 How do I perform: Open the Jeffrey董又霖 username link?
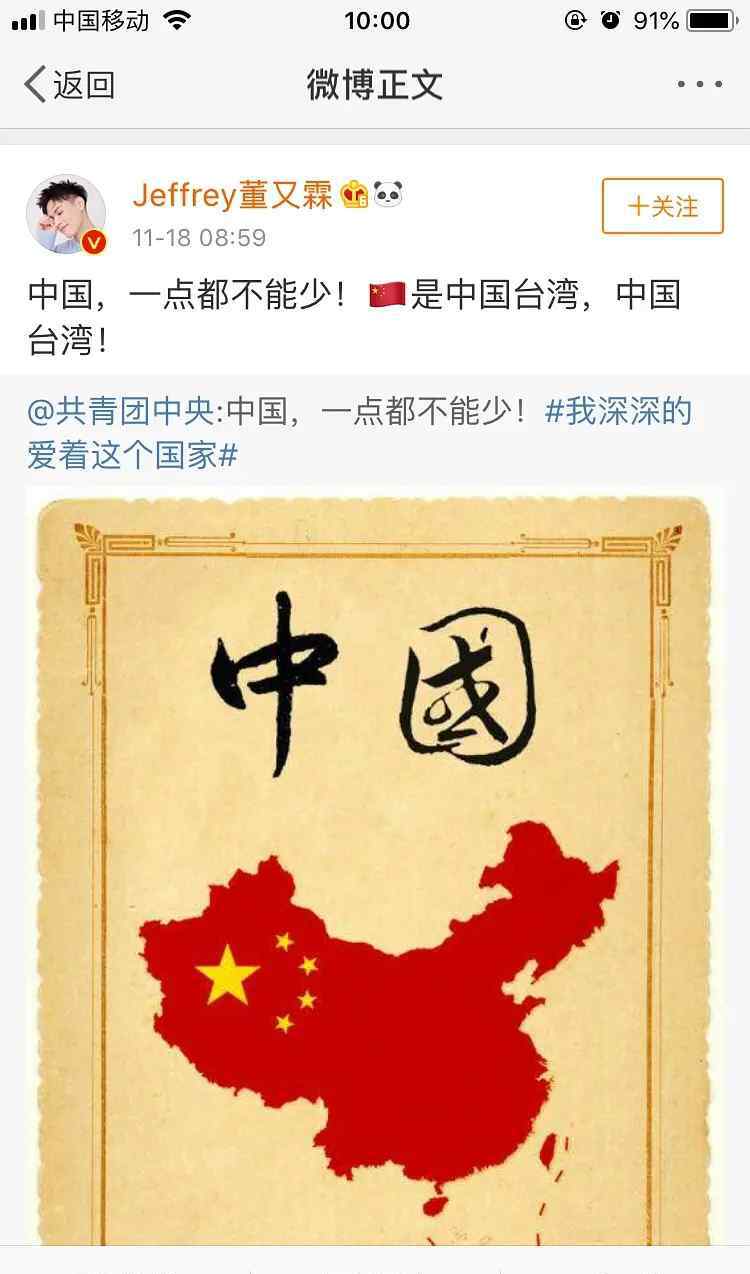pyautogui.click(x=233, y=195)
